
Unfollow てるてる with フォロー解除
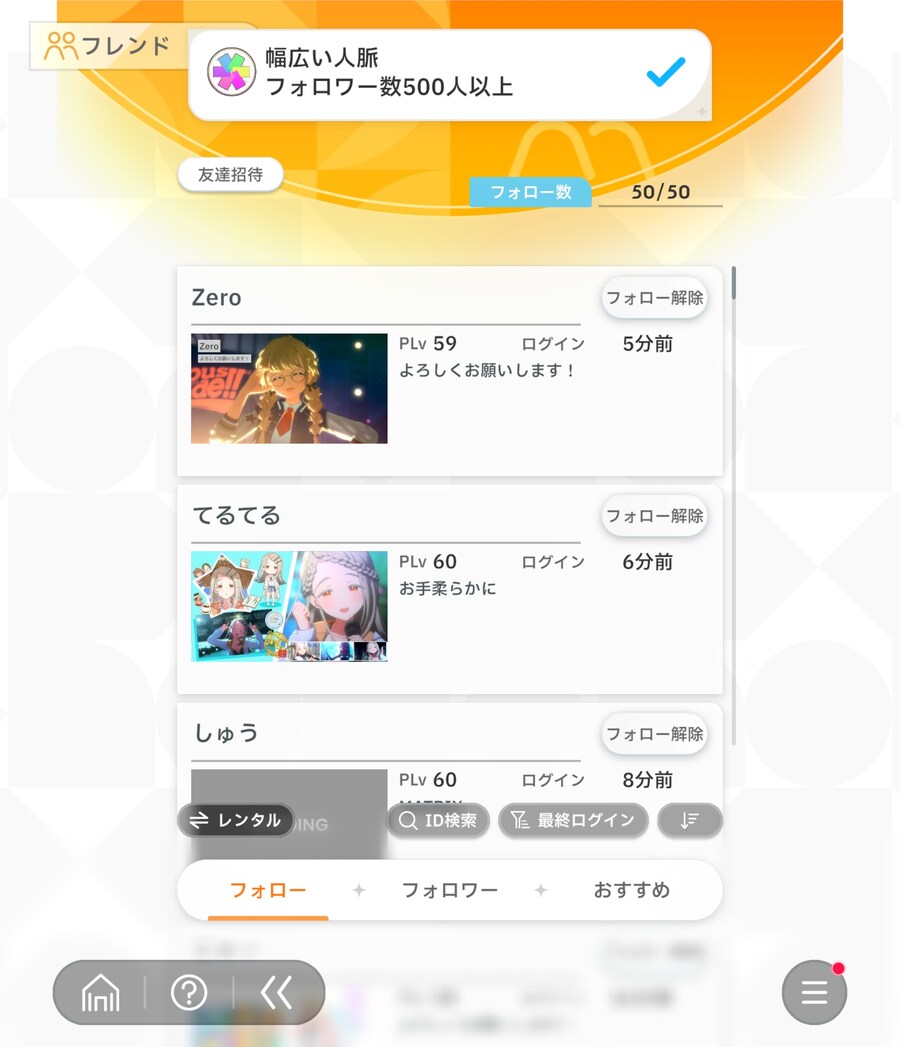tap(654, 516)
